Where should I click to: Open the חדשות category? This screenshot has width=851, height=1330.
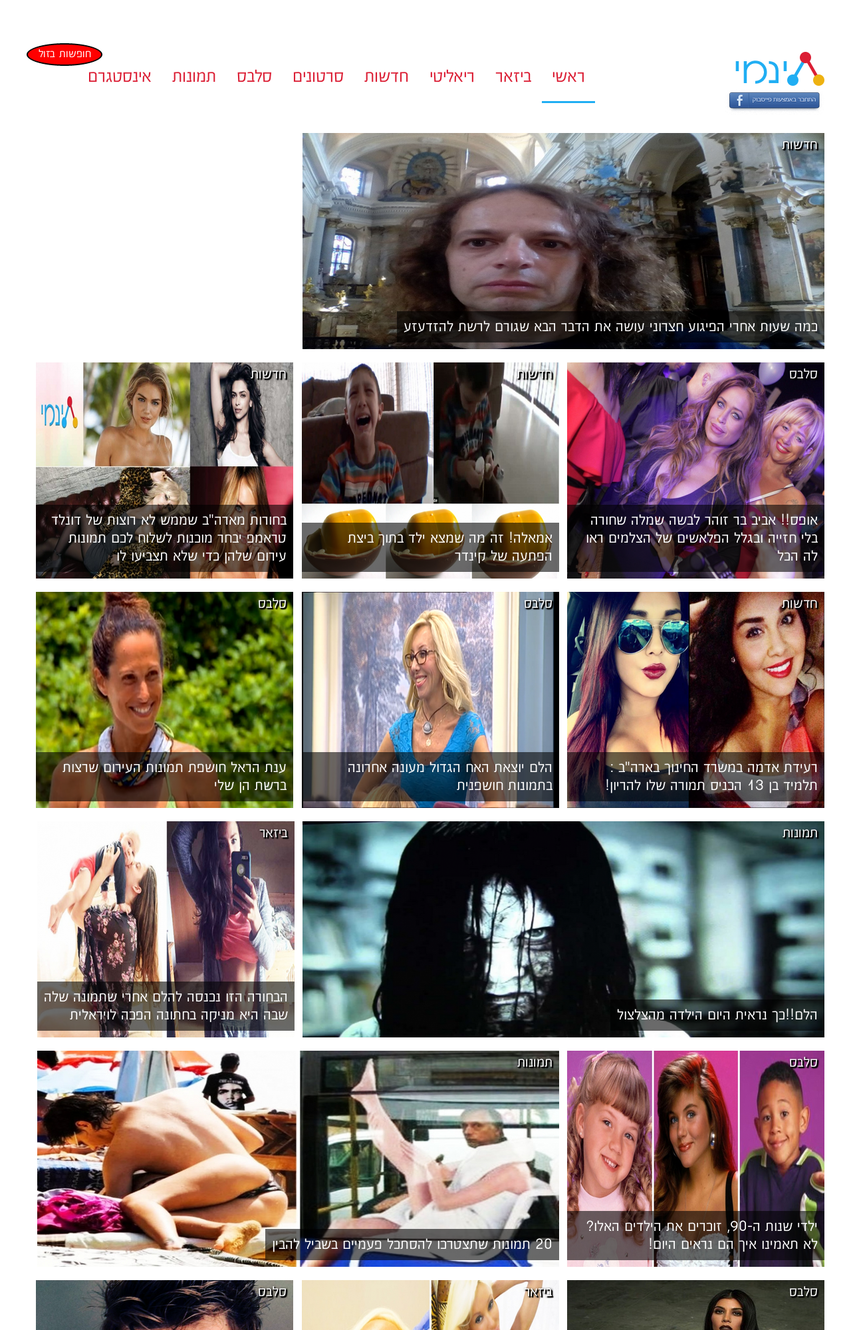point(386,77)
